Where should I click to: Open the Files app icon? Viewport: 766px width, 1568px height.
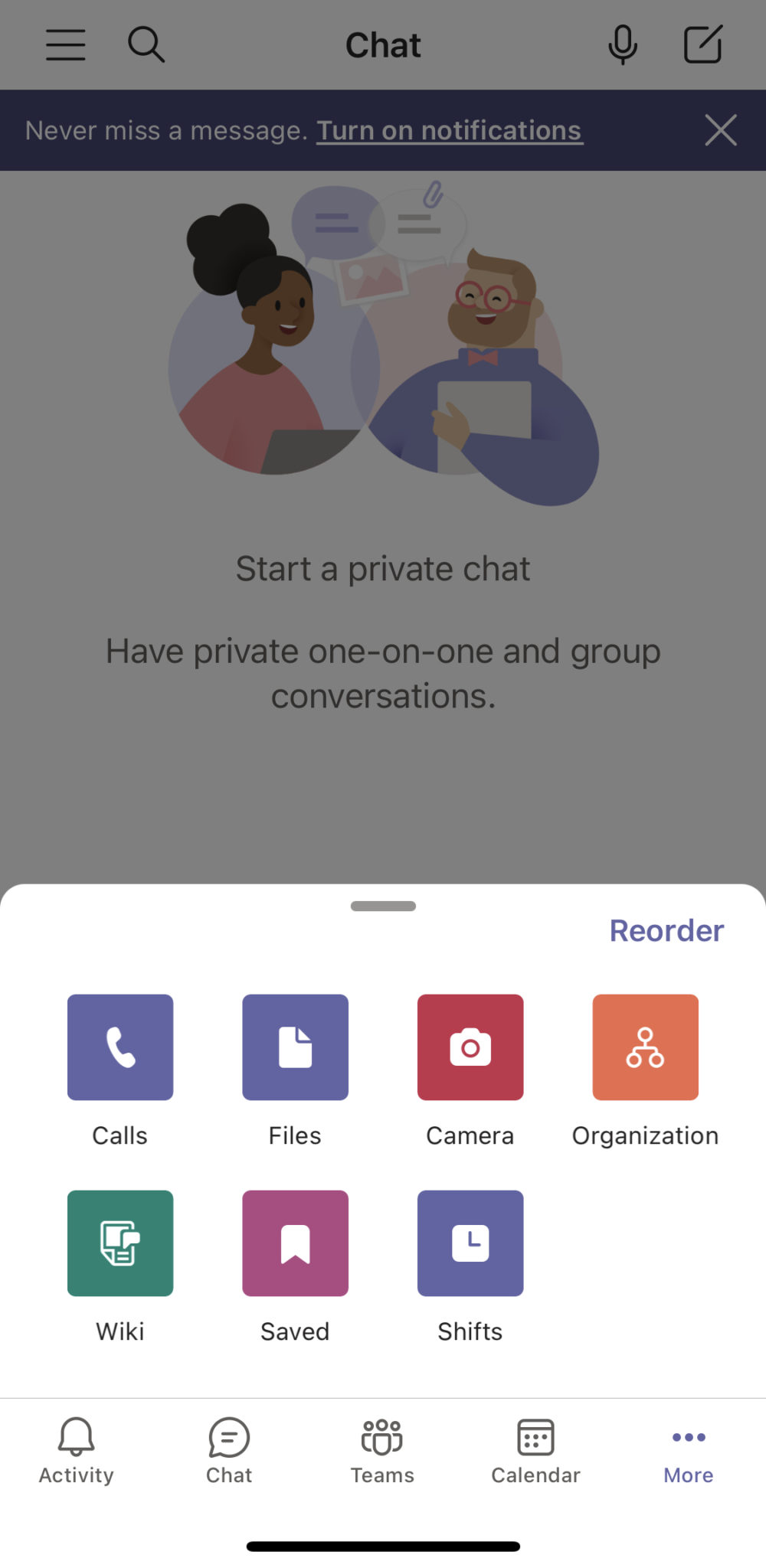(294, 1047)
